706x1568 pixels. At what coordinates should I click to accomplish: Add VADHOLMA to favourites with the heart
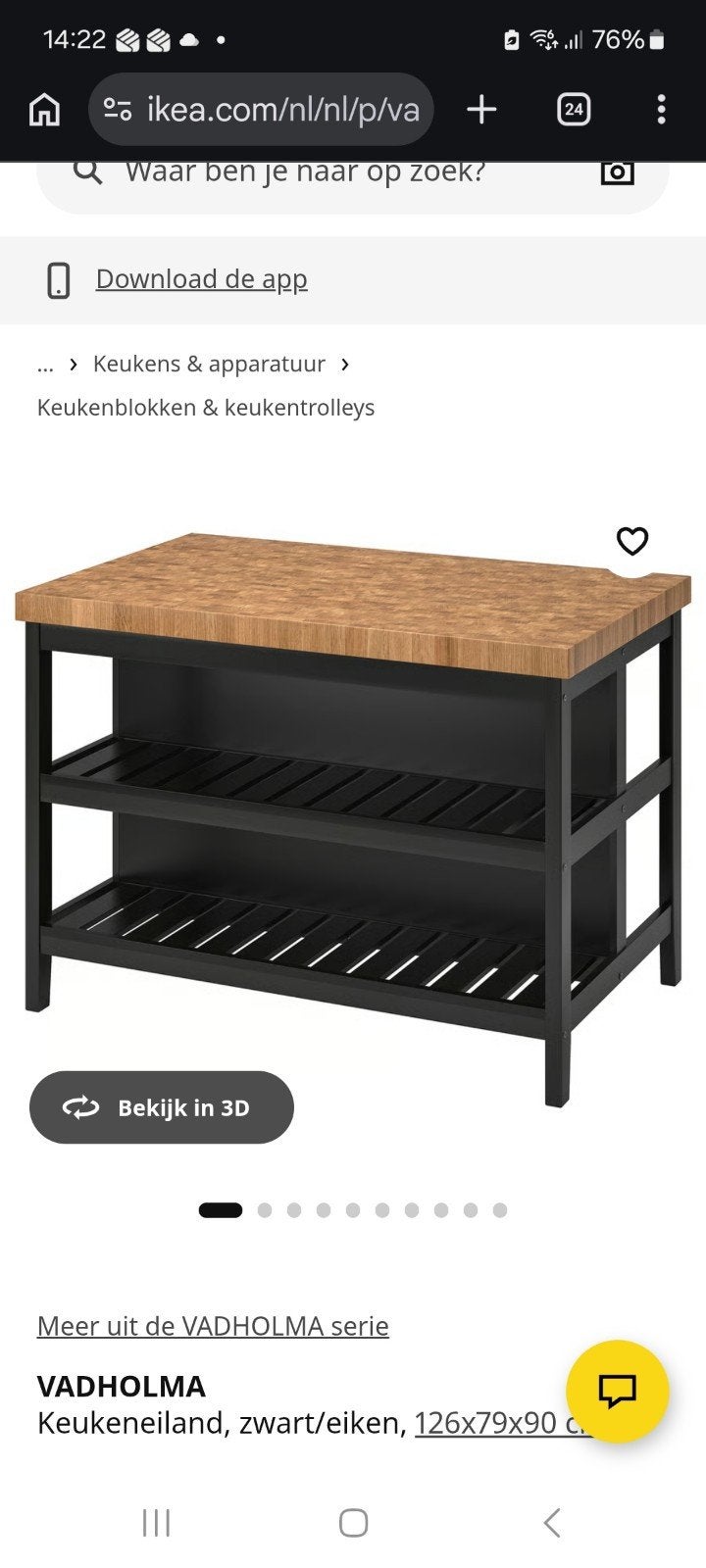point(632,541)
